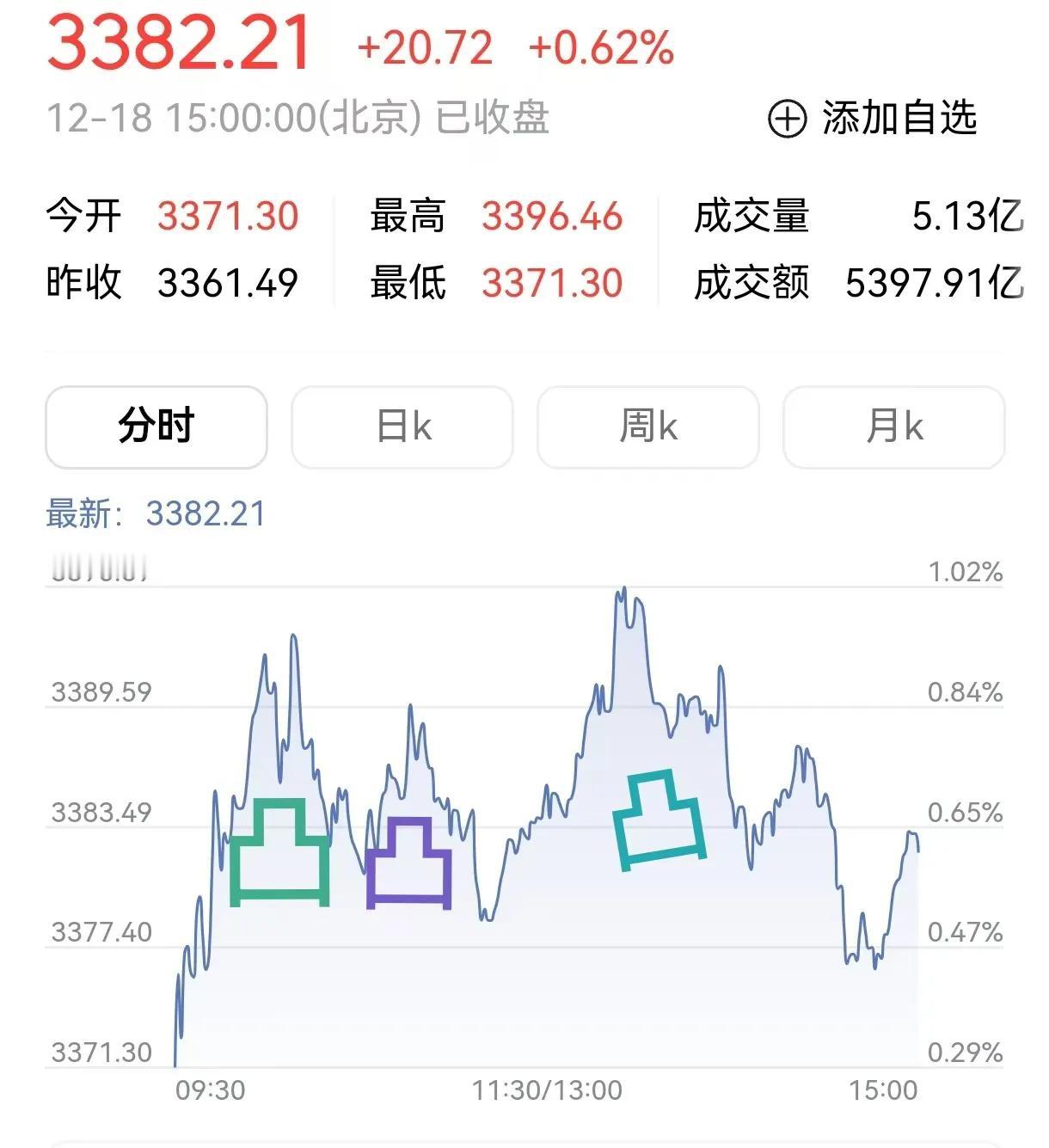Tap the right-axis 1.02% label
Image resolution: width=1049 pixels, height=1148 pixels.
point(965,569)
